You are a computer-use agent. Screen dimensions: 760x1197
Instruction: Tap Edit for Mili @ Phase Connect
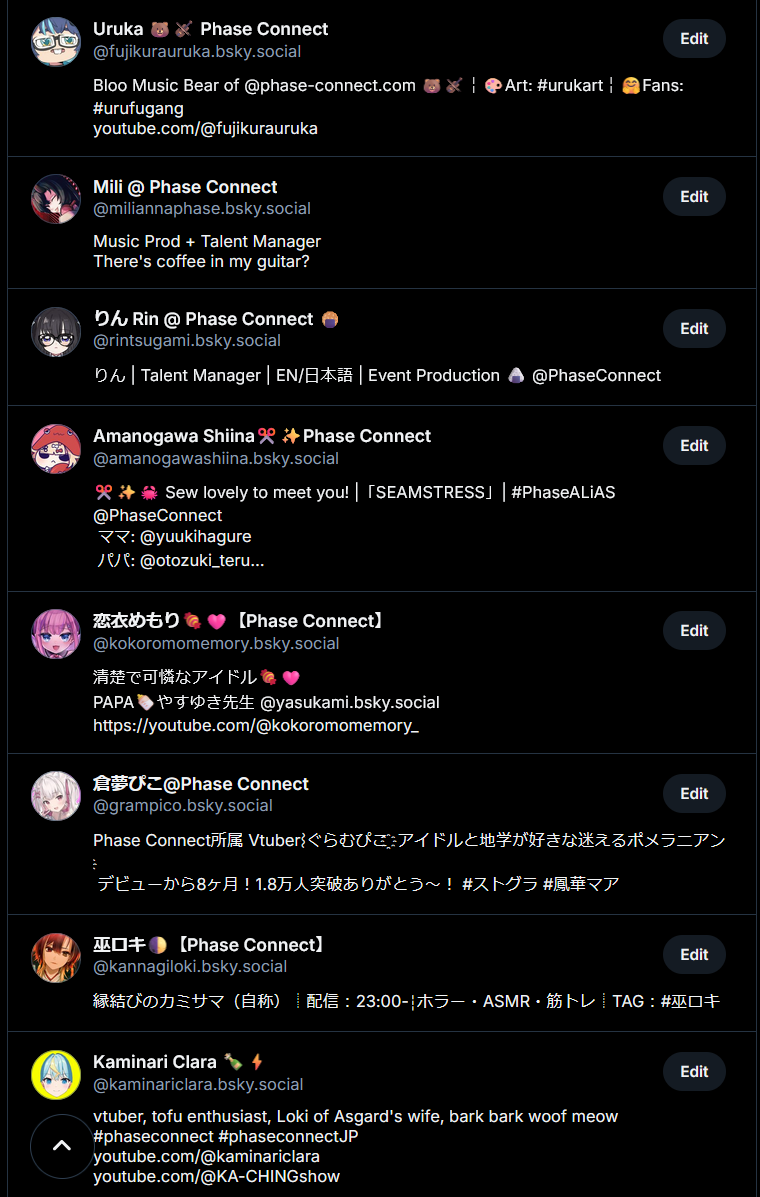tap(694, 197)
